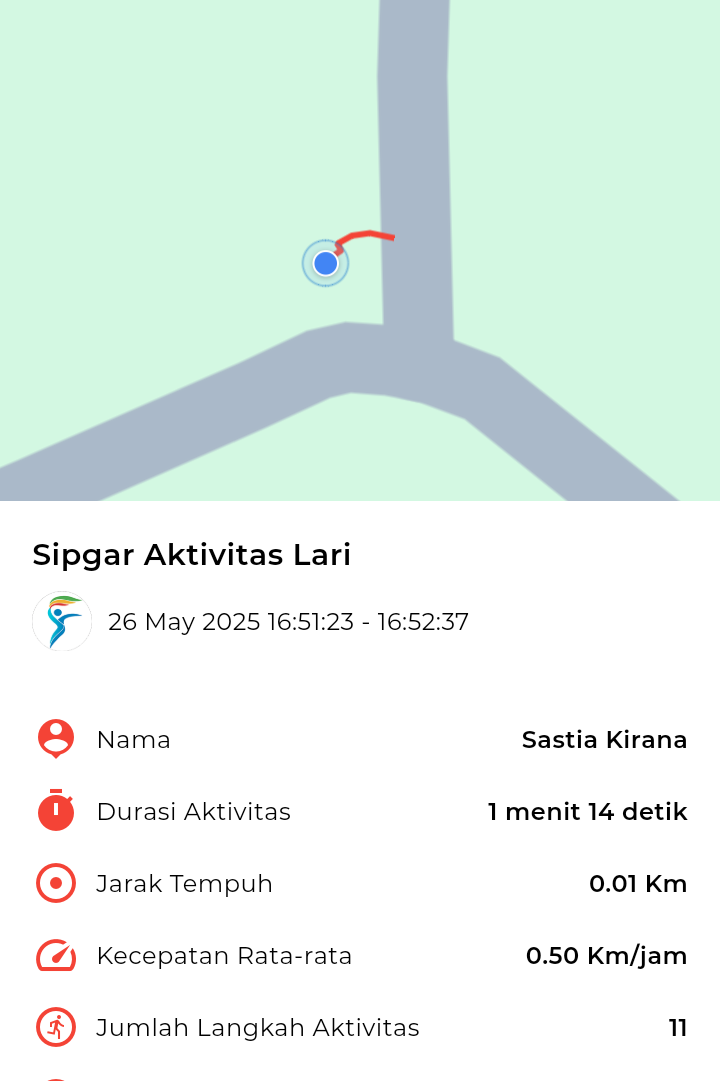Viewport: 720px width, 1081px height.
Task: Tap the speedometer icon for Kecepatan Rata-rata
Action: pos(55,955)
